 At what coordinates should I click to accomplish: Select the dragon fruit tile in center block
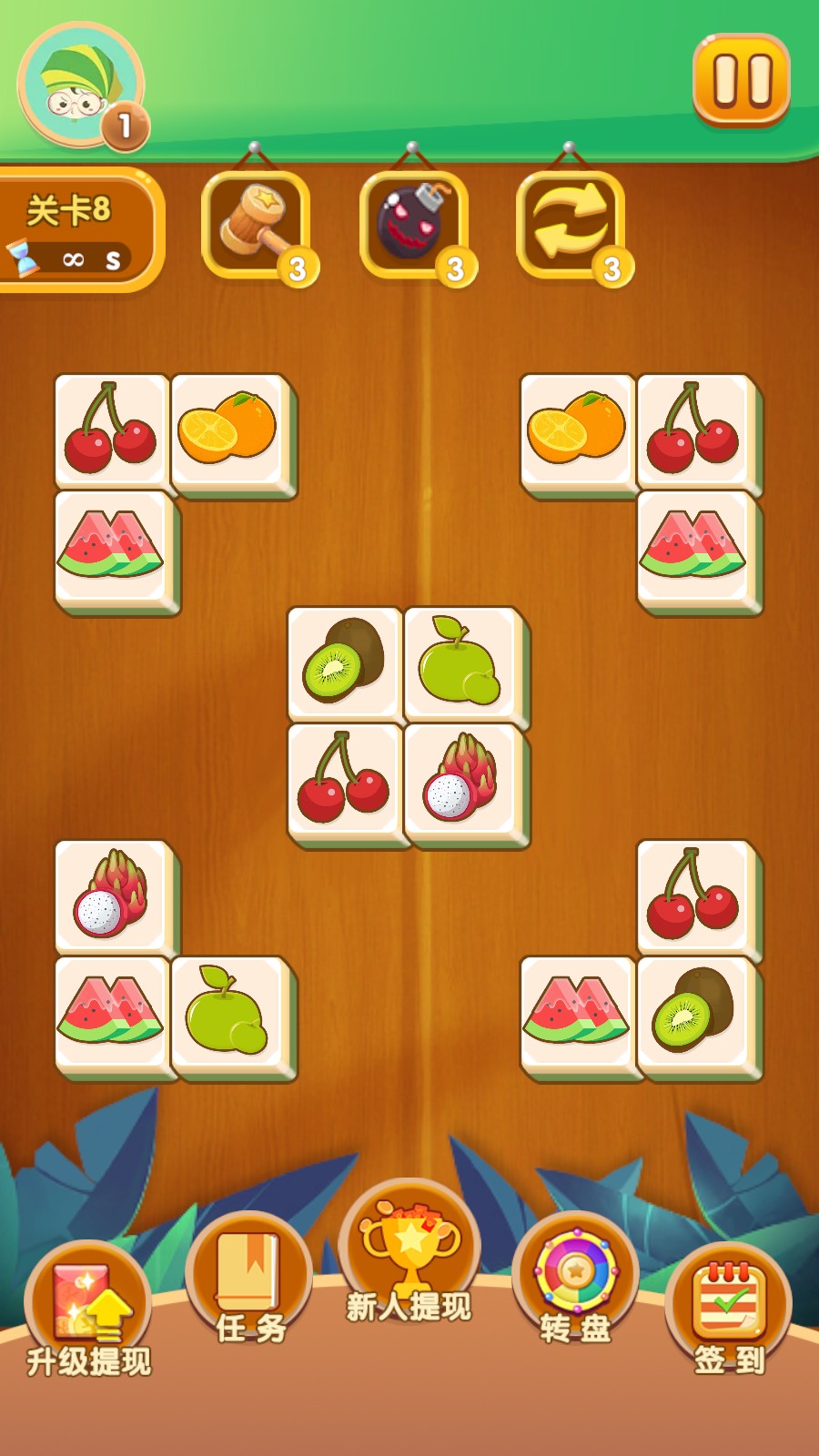click(460, 779)
